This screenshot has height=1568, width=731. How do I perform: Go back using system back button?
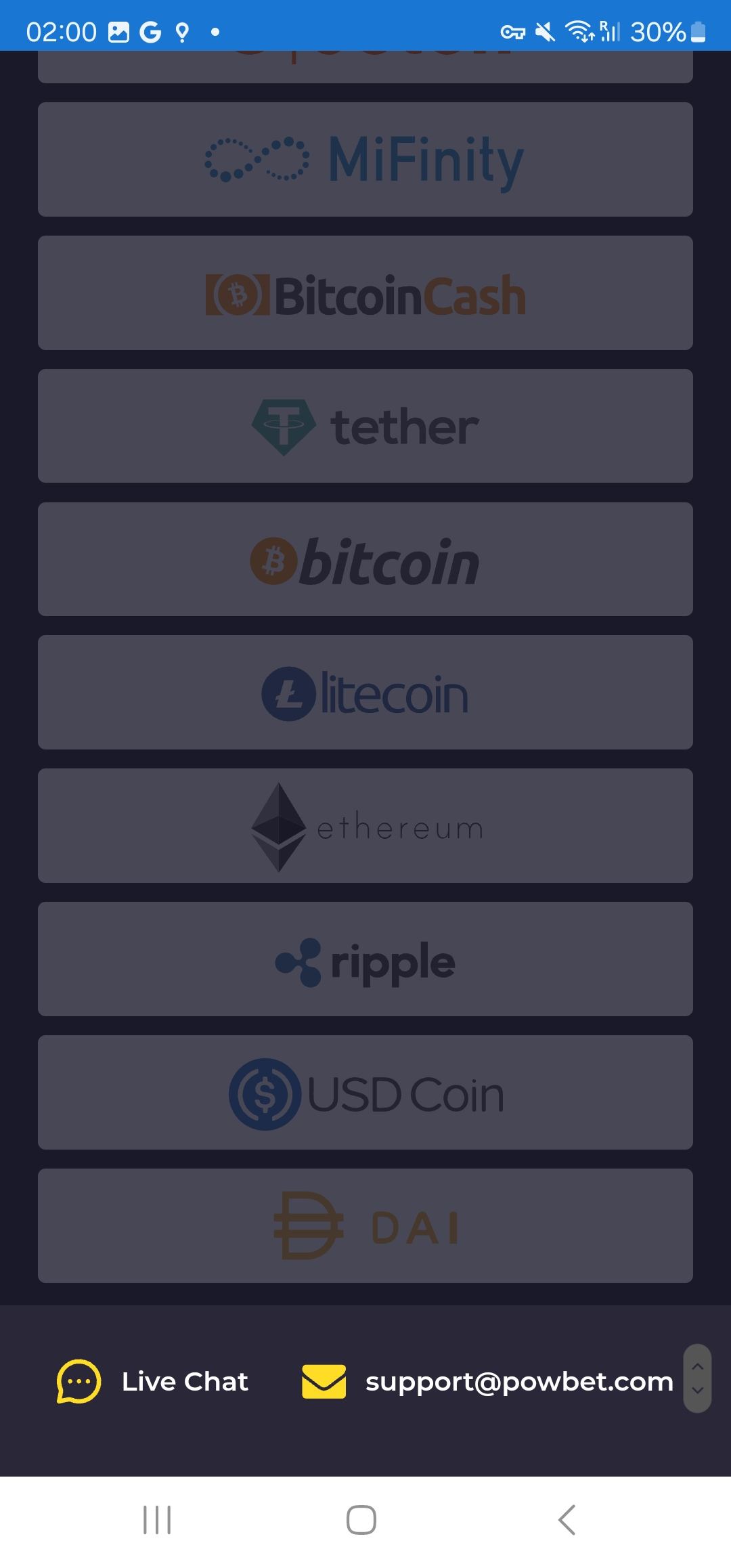[567, 1520]
